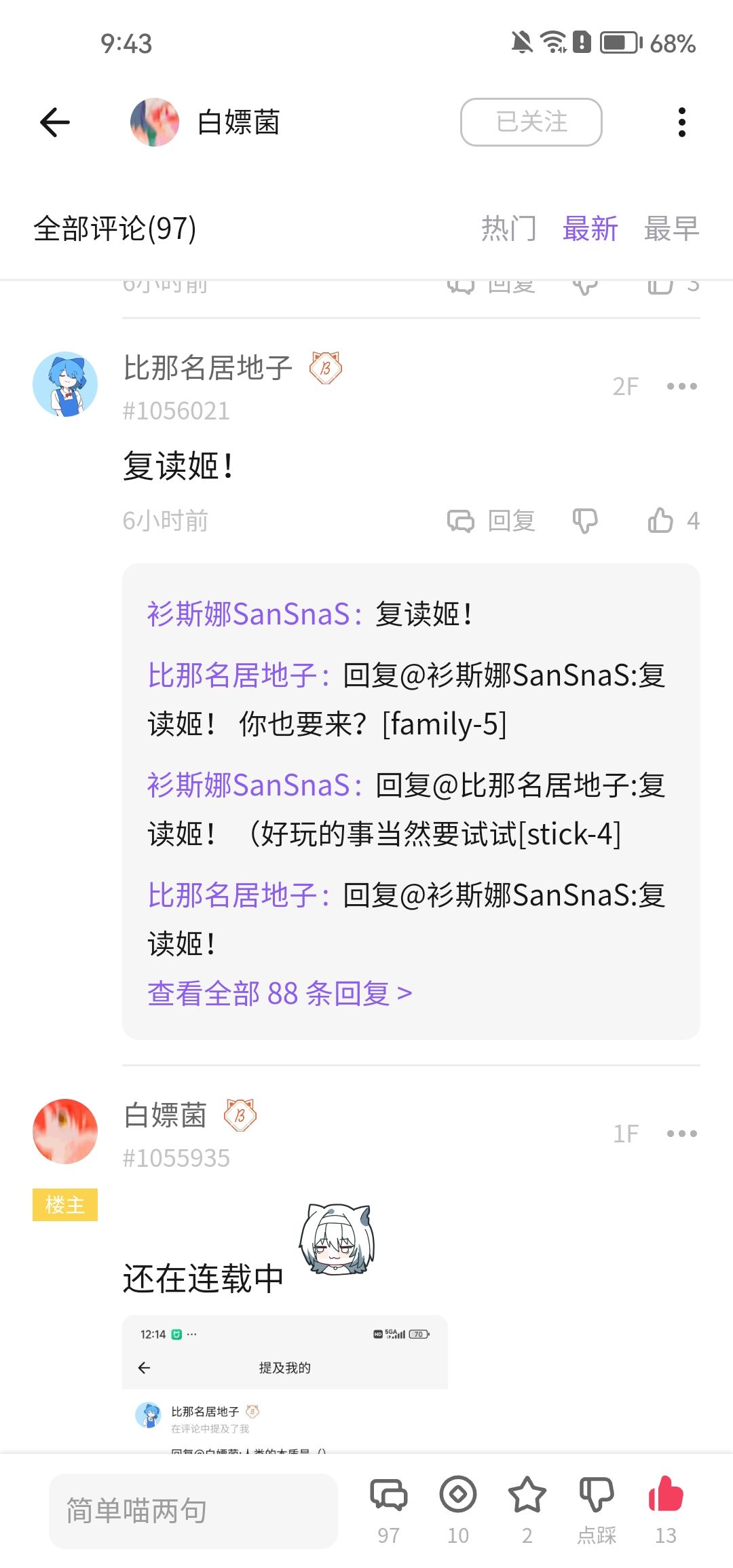
Task: Open more options on the 2F comment
Action: (681, 386)
